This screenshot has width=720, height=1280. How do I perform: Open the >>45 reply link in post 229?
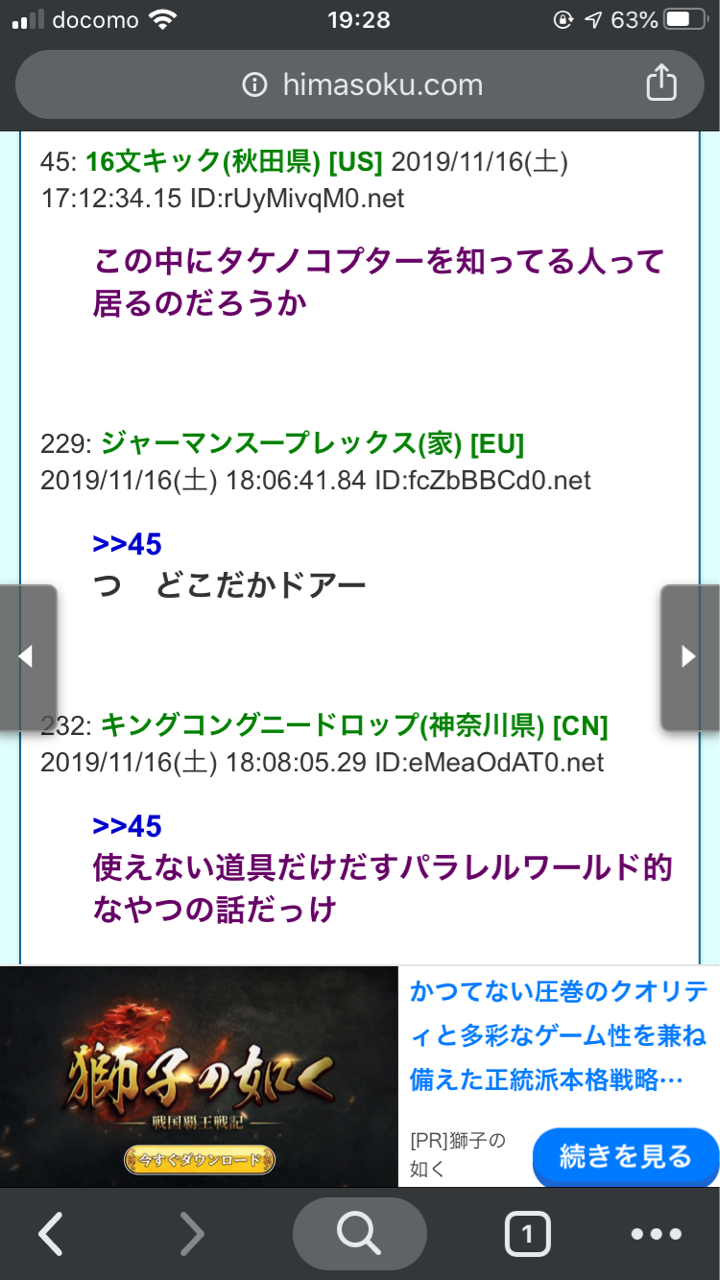127,544
